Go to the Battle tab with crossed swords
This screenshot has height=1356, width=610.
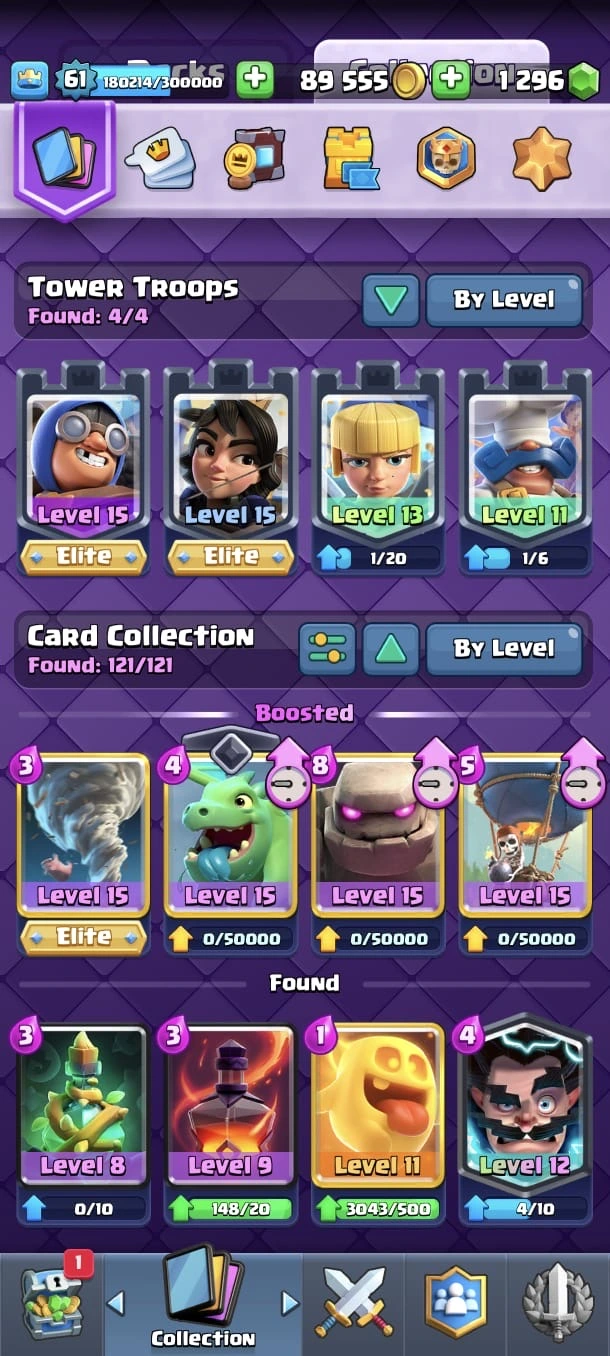[x=355, y=1302]
